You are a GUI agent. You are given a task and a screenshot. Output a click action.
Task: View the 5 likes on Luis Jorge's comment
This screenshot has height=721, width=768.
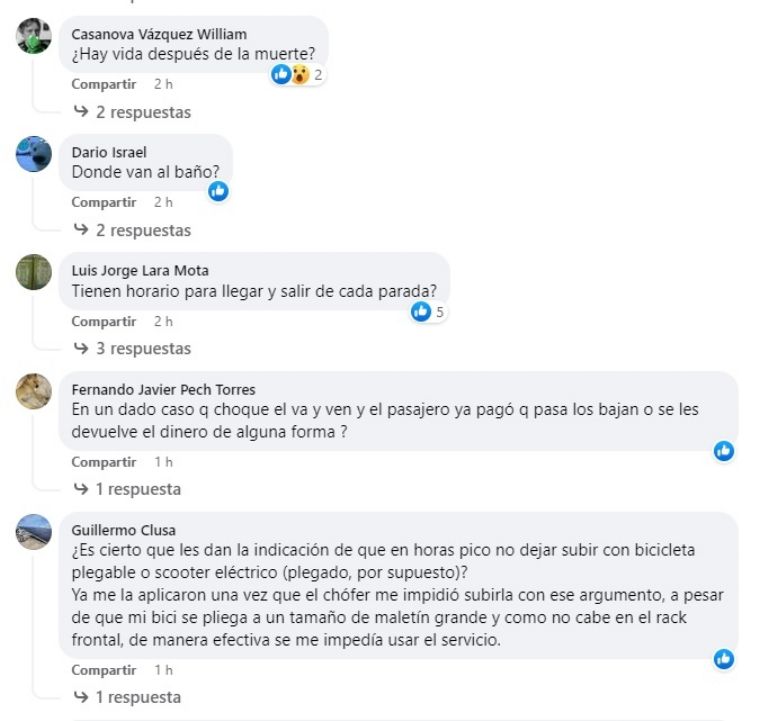click(x=428, y=312)
